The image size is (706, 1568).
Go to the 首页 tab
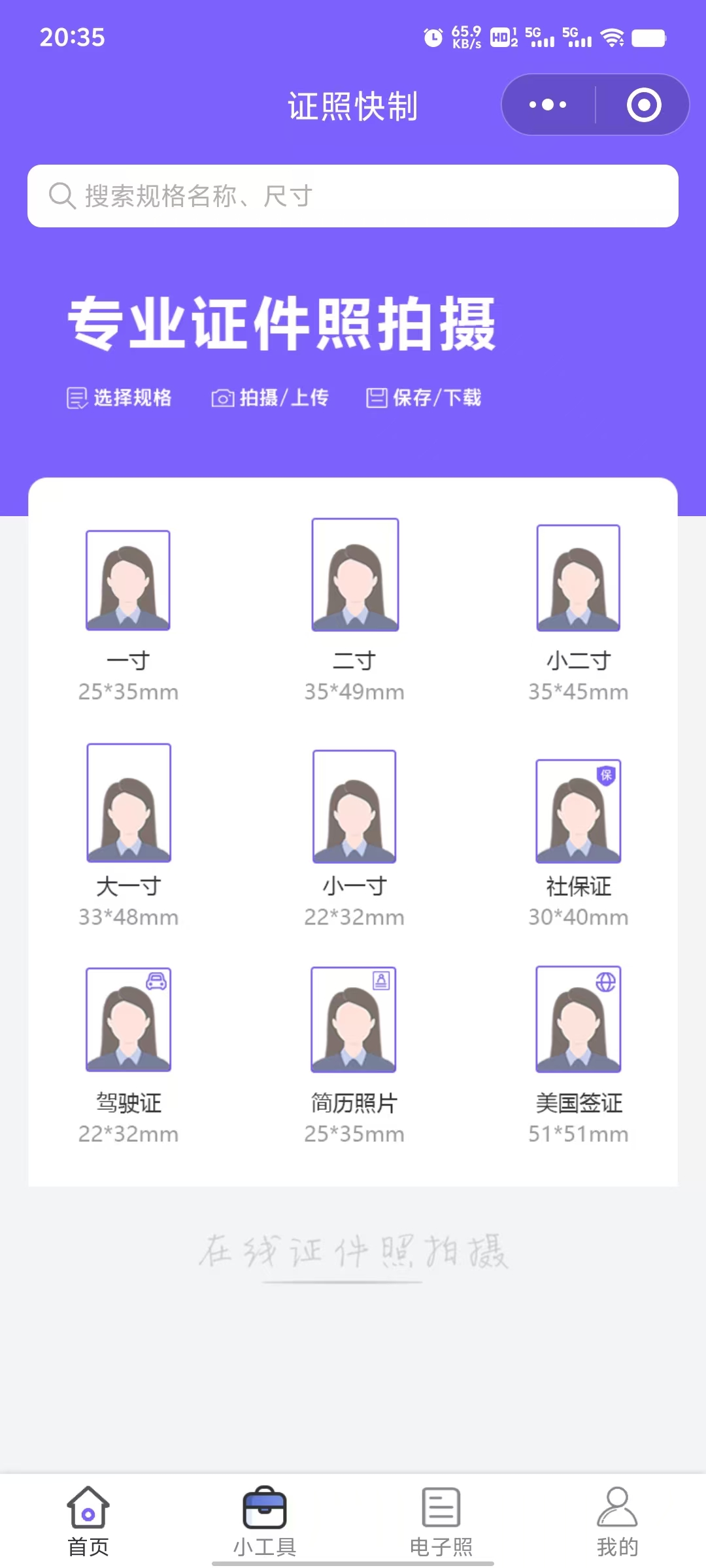point(88,1521)
